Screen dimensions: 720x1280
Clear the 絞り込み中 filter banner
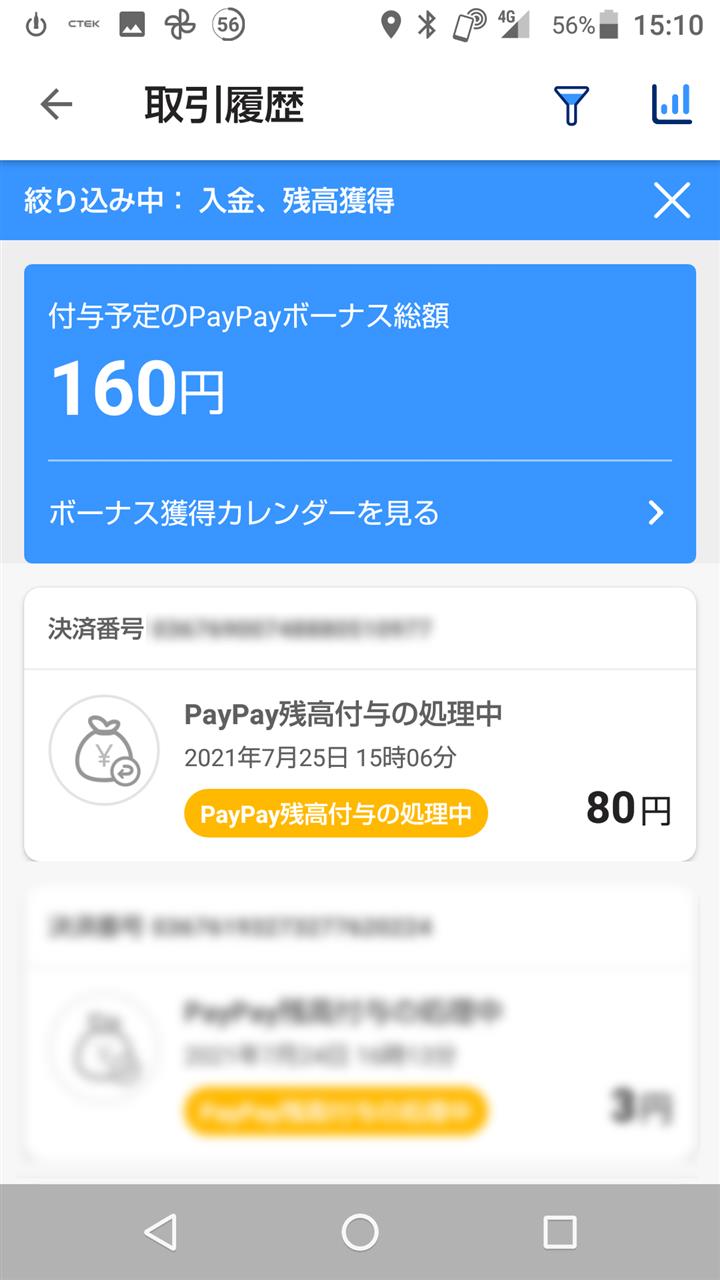click(x=671, y=201)
